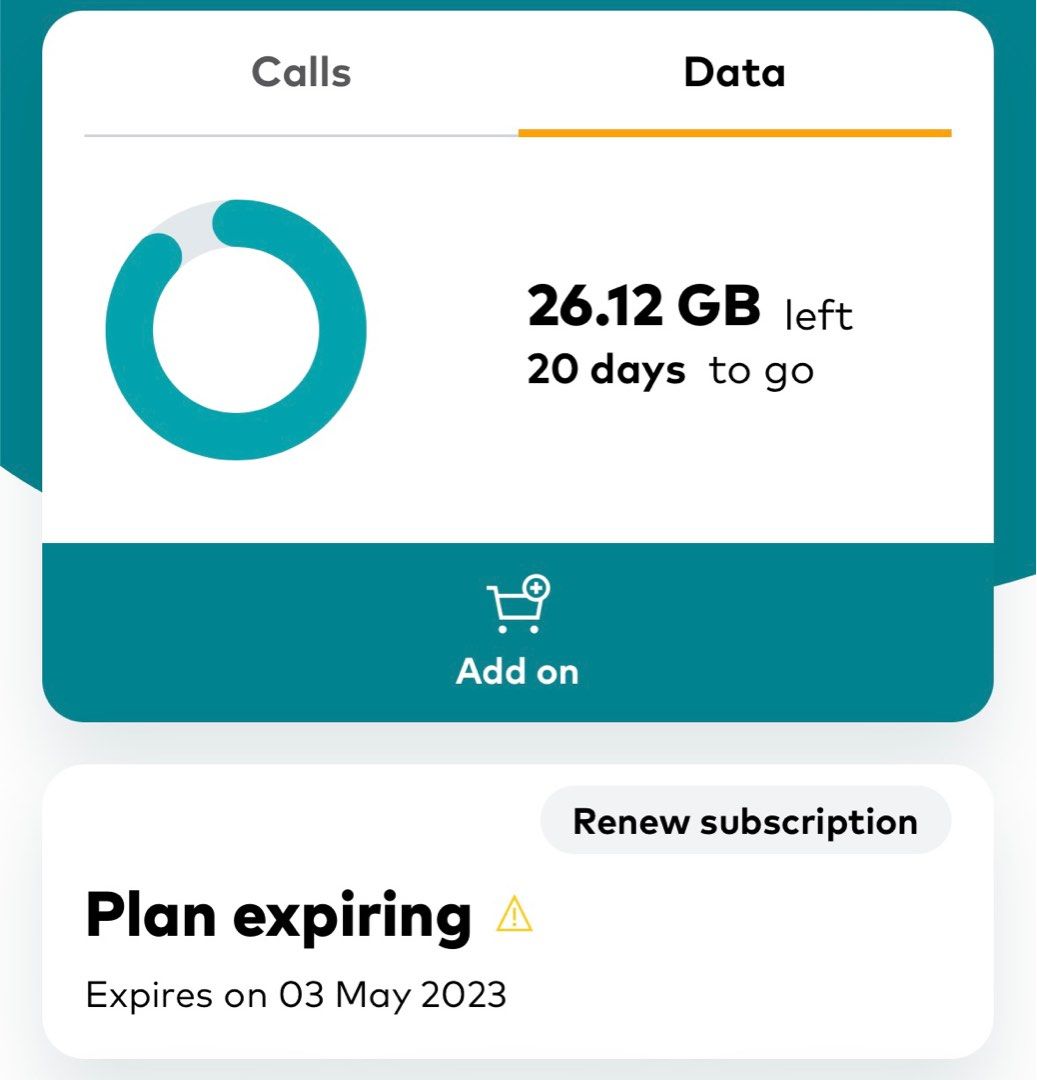Select the warning triangle beside Plan expiring
The image size is (1037, 1080).
(x=515, y=915)
